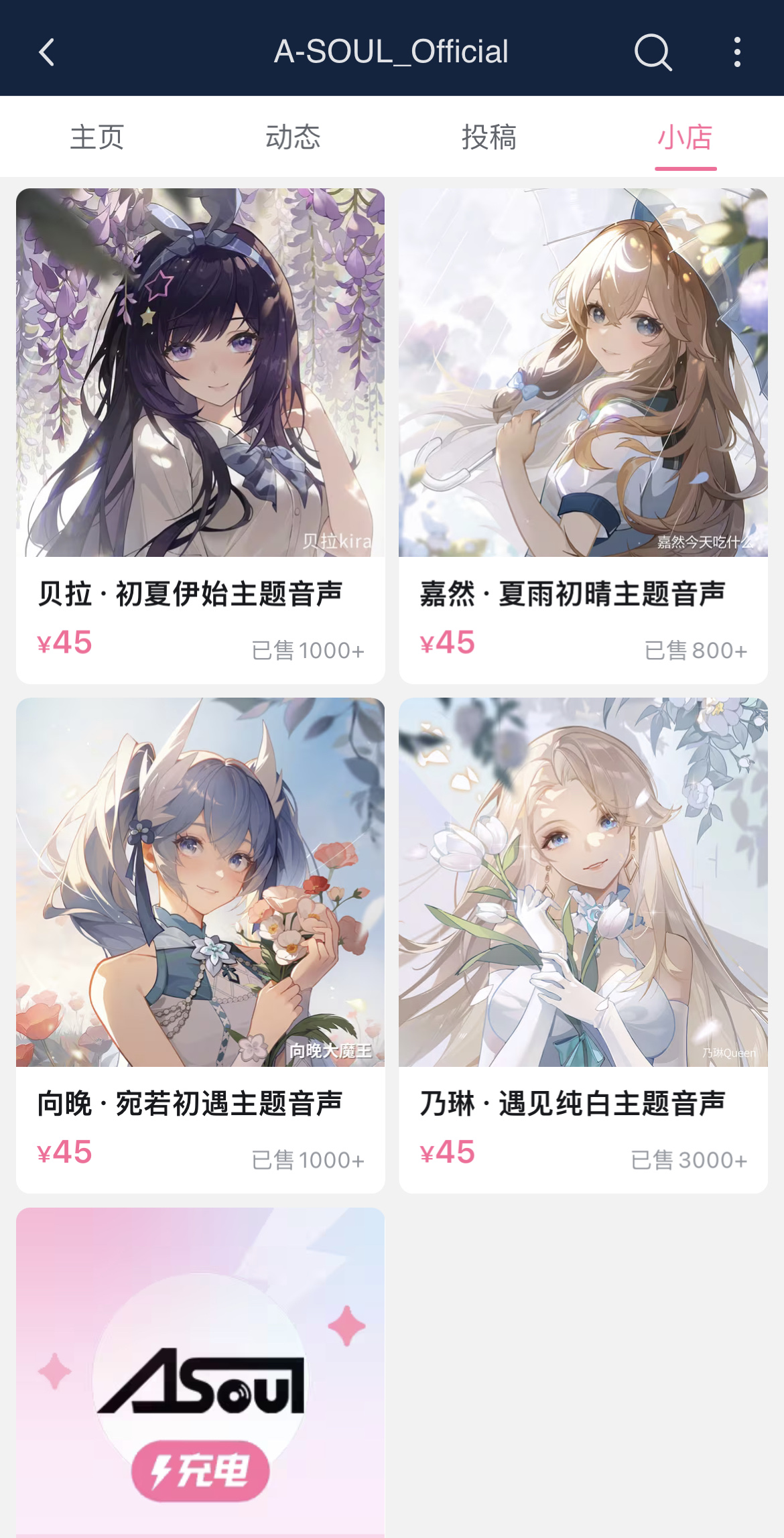Switch to the 动态 tab
Screen dimensions: 784x1538
[x=293, y=137]
